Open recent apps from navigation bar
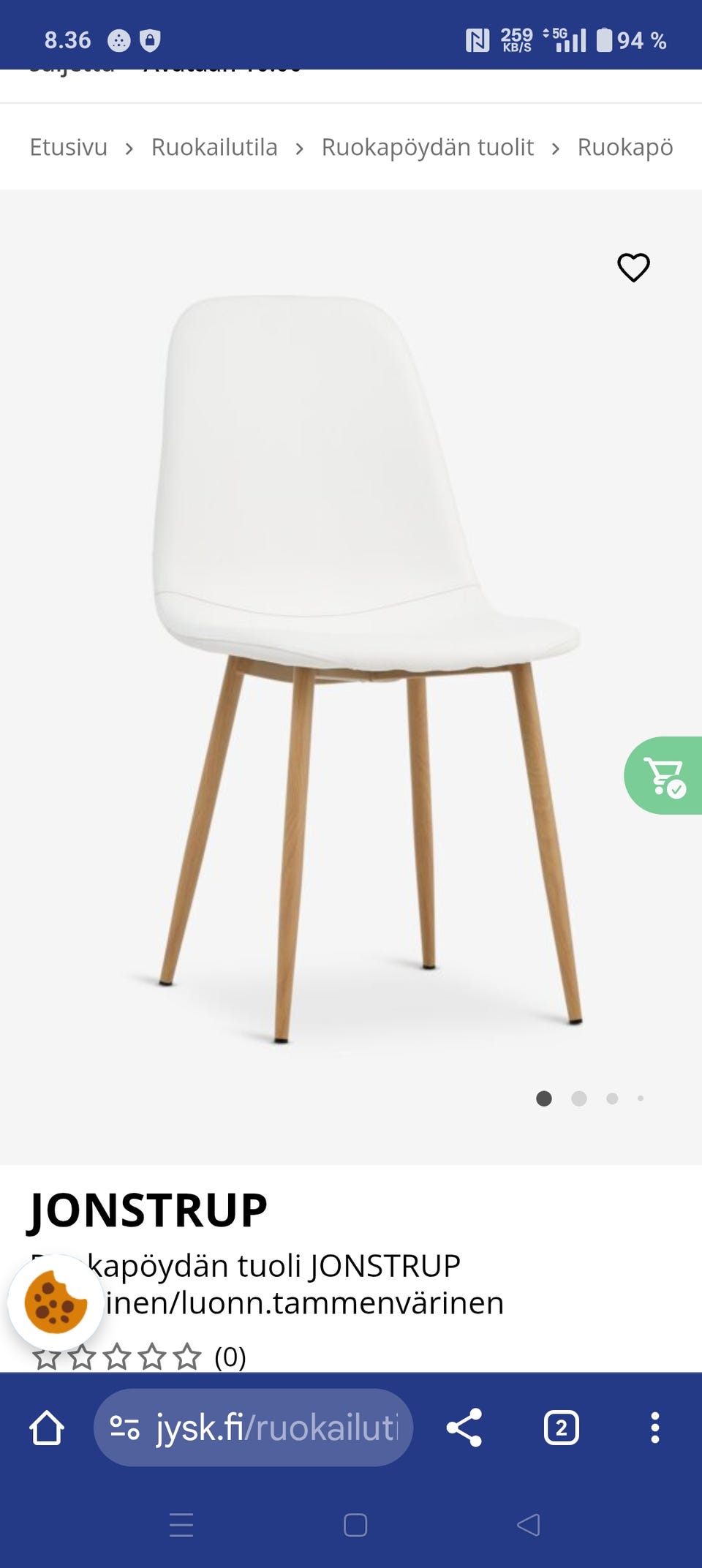Screen dimensions: 702x1568 (x=181, y=1525)
